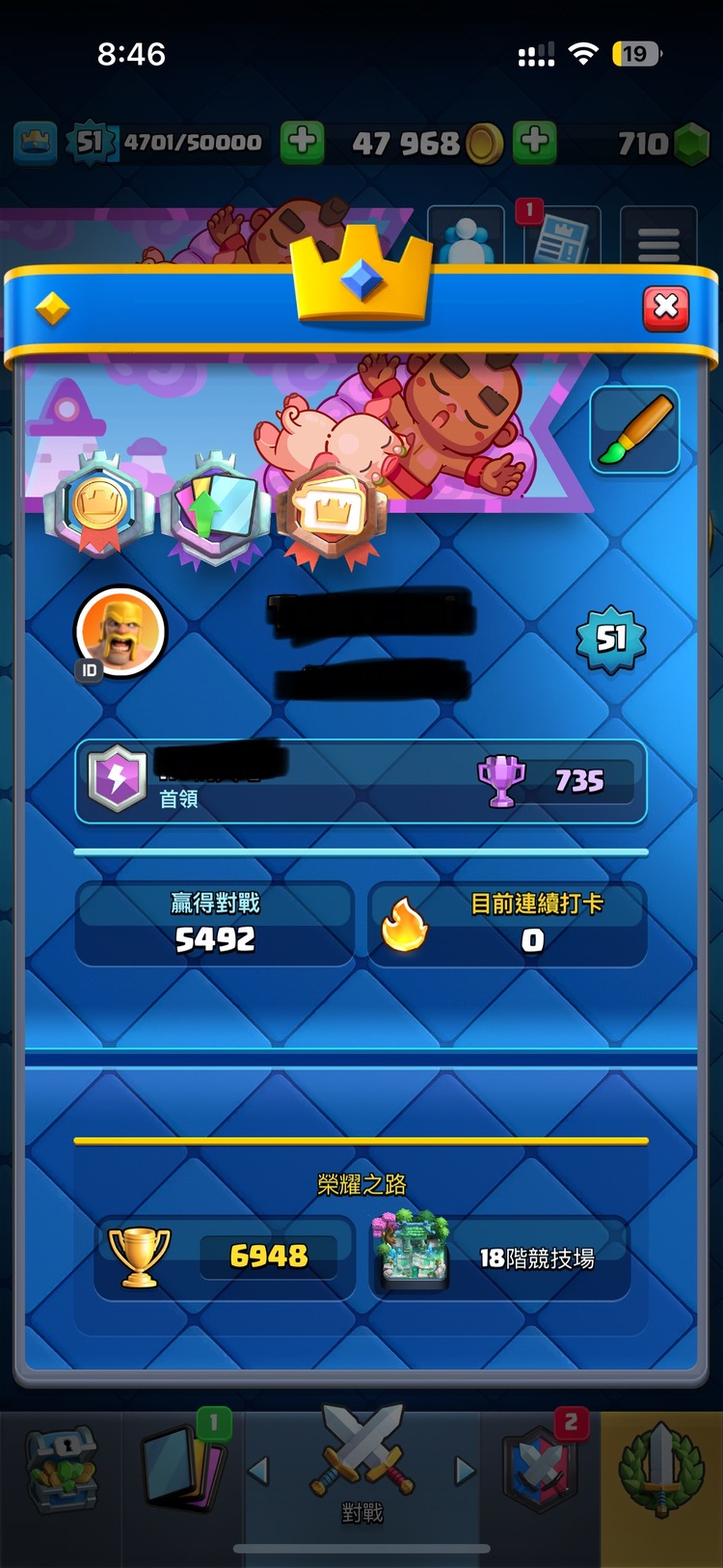This screenshot has height=1568, width=723.
Task: Open the news feed icon
Action: click(x=562, y=239)
